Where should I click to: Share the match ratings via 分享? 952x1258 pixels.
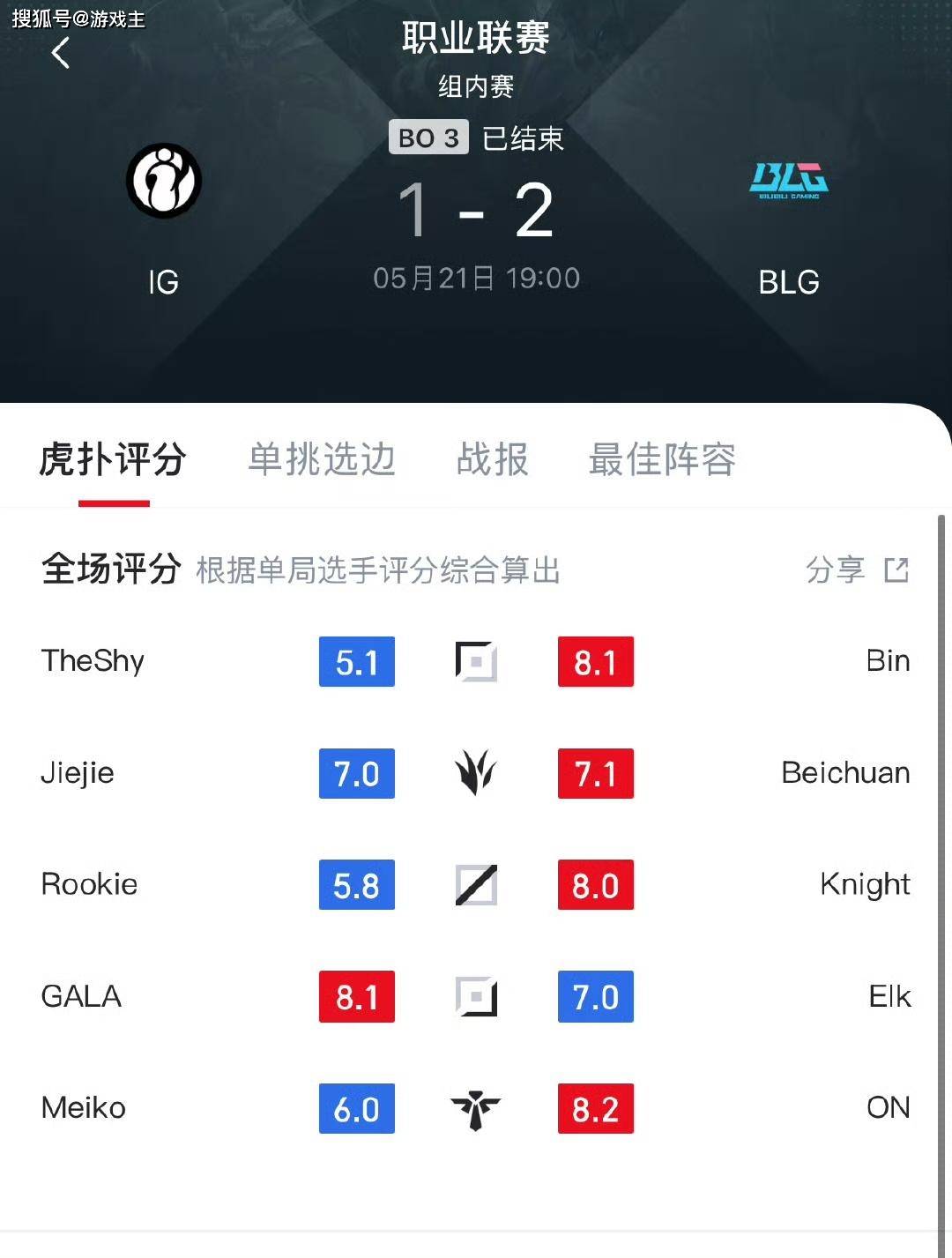point(856,570)
